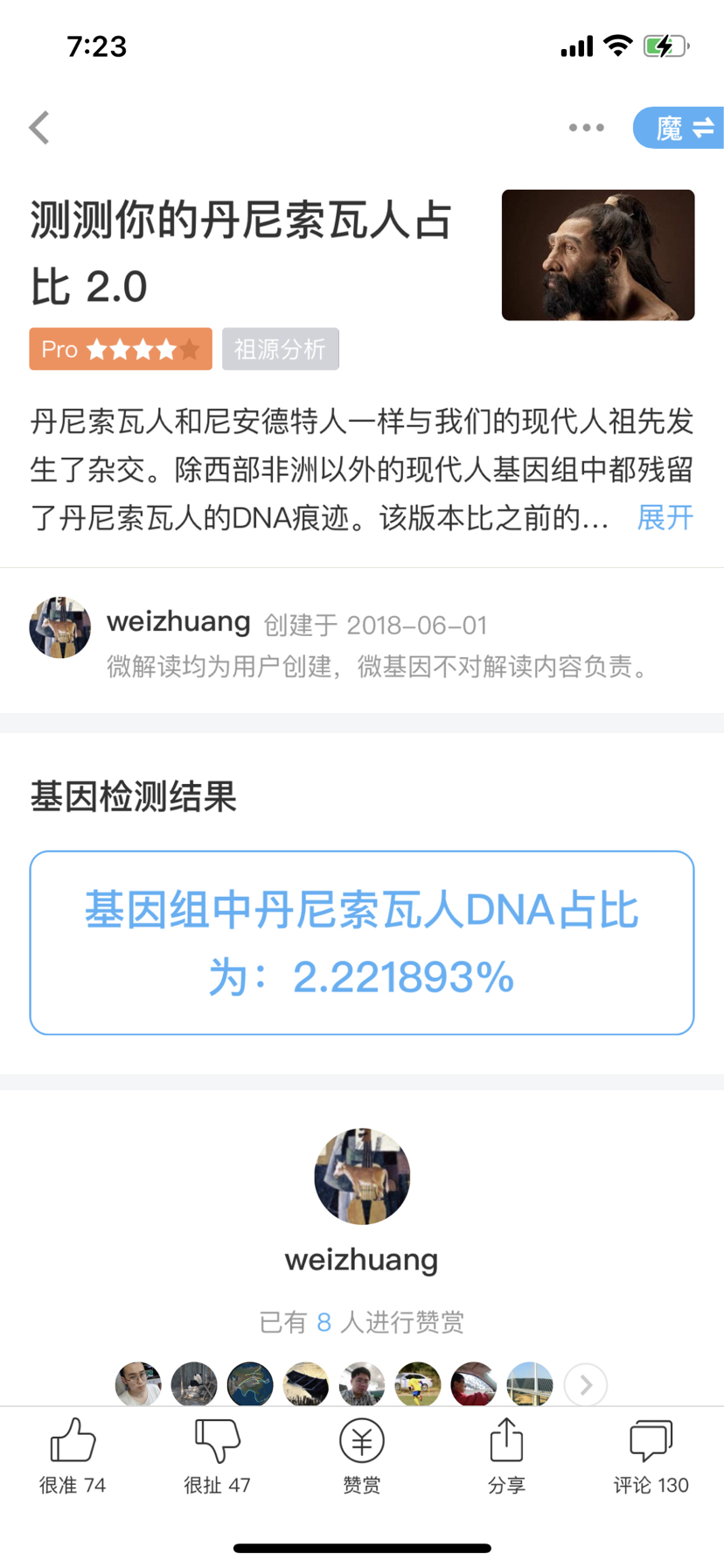
Task: Open the 祖源分析 category tag
Action: click(x=280, y=349)
